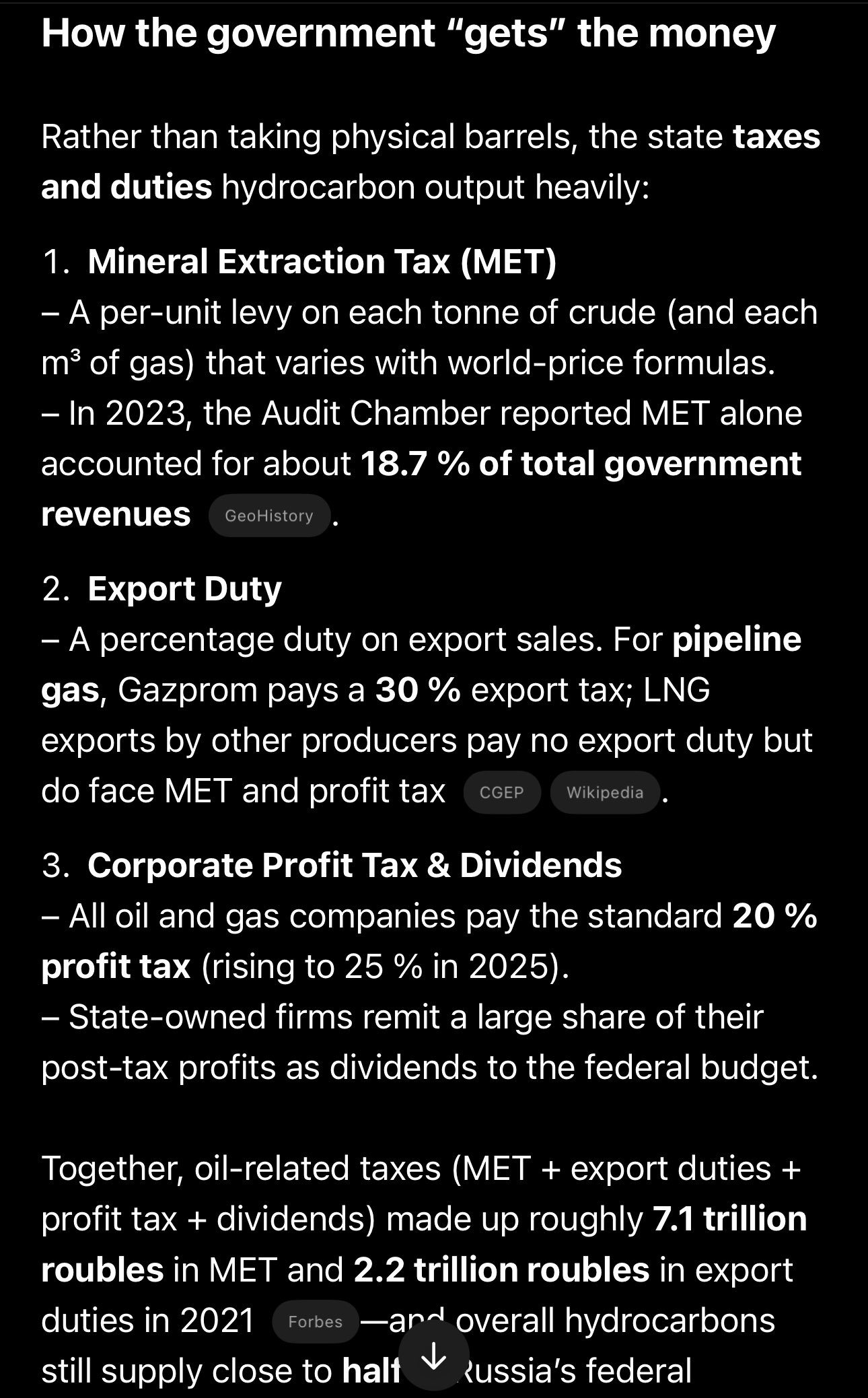Open the GeoHistory source citation
Screen dimensions: 868x1398
point(269,516)
